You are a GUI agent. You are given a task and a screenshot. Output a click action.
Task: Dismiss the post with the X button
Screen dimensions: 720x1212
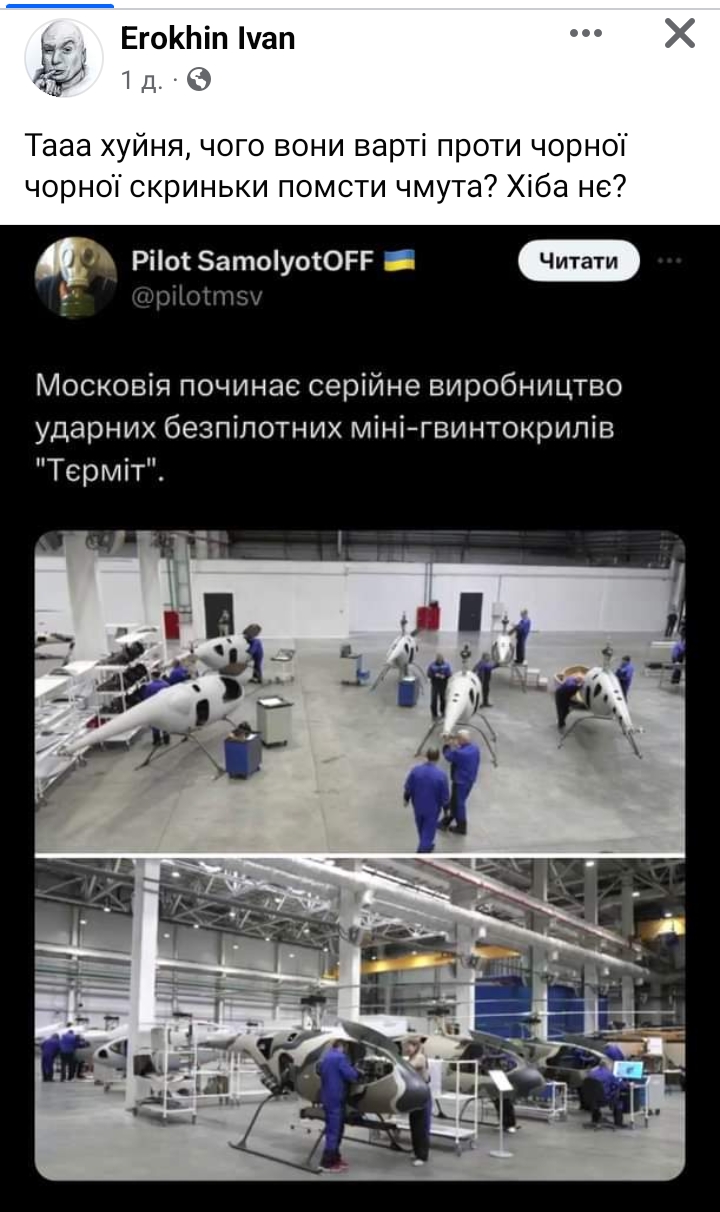pyautogui.click(x=680, y=34)
